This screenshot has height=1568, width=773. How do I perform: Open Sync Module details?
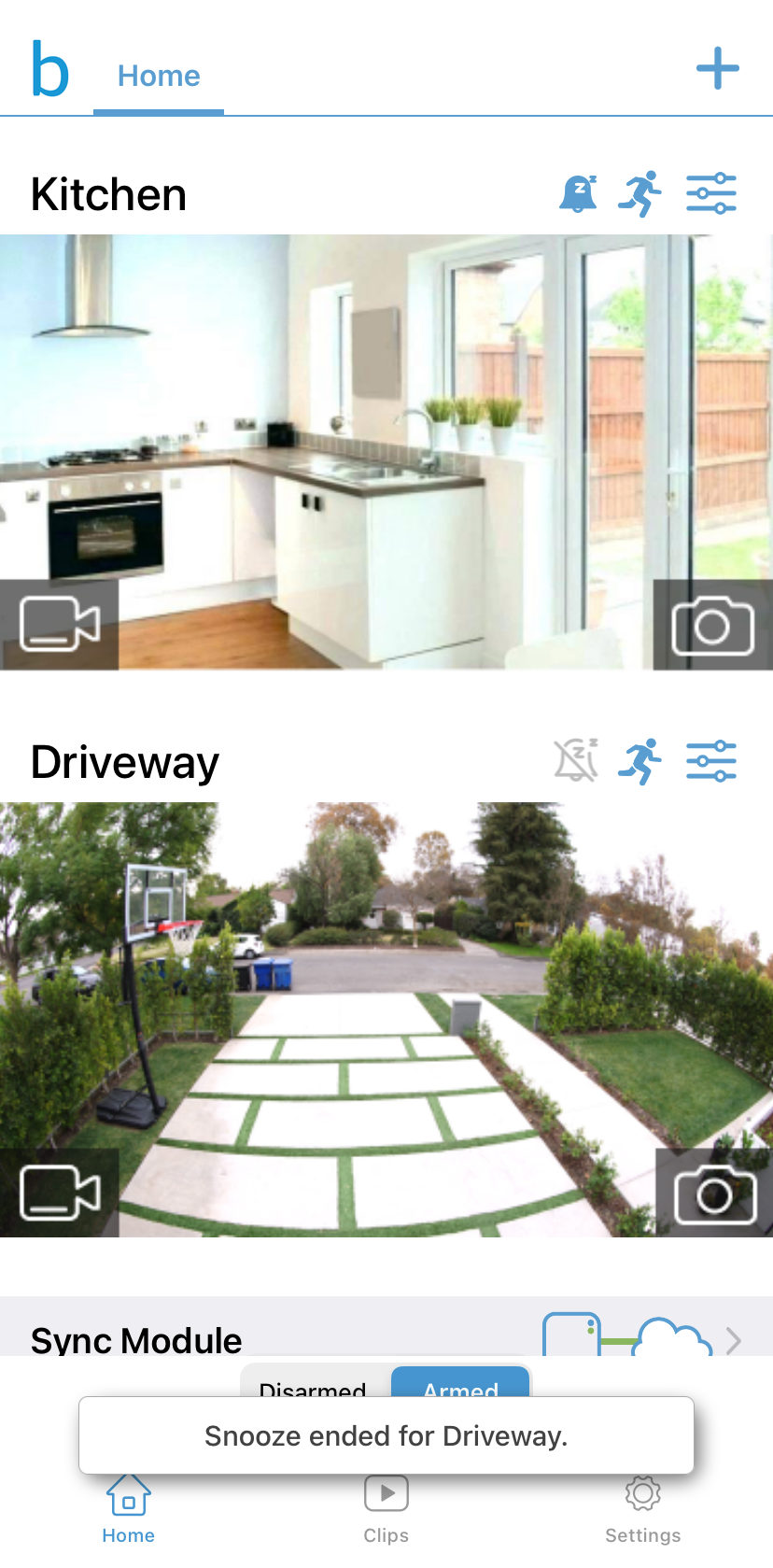pyautogui.click(x=733, y=1340)
